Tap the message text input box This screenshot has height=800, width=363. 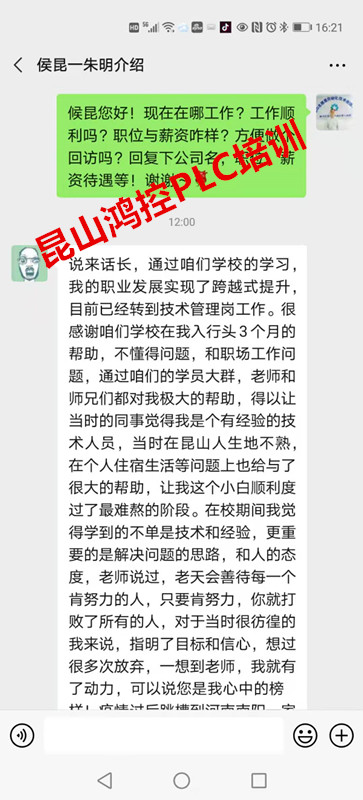tap(163, 735)
